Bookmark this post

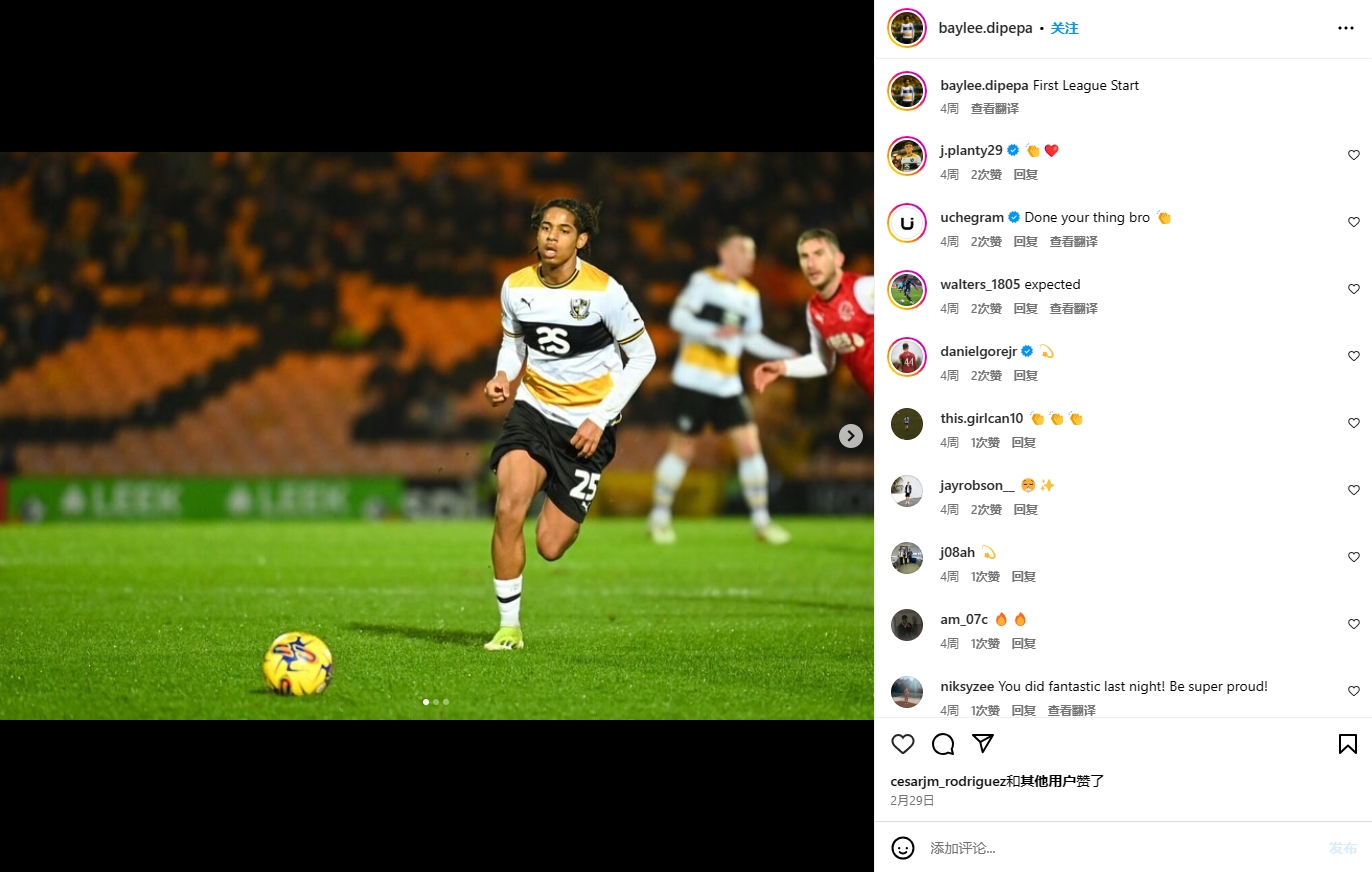coord(1347,744)
